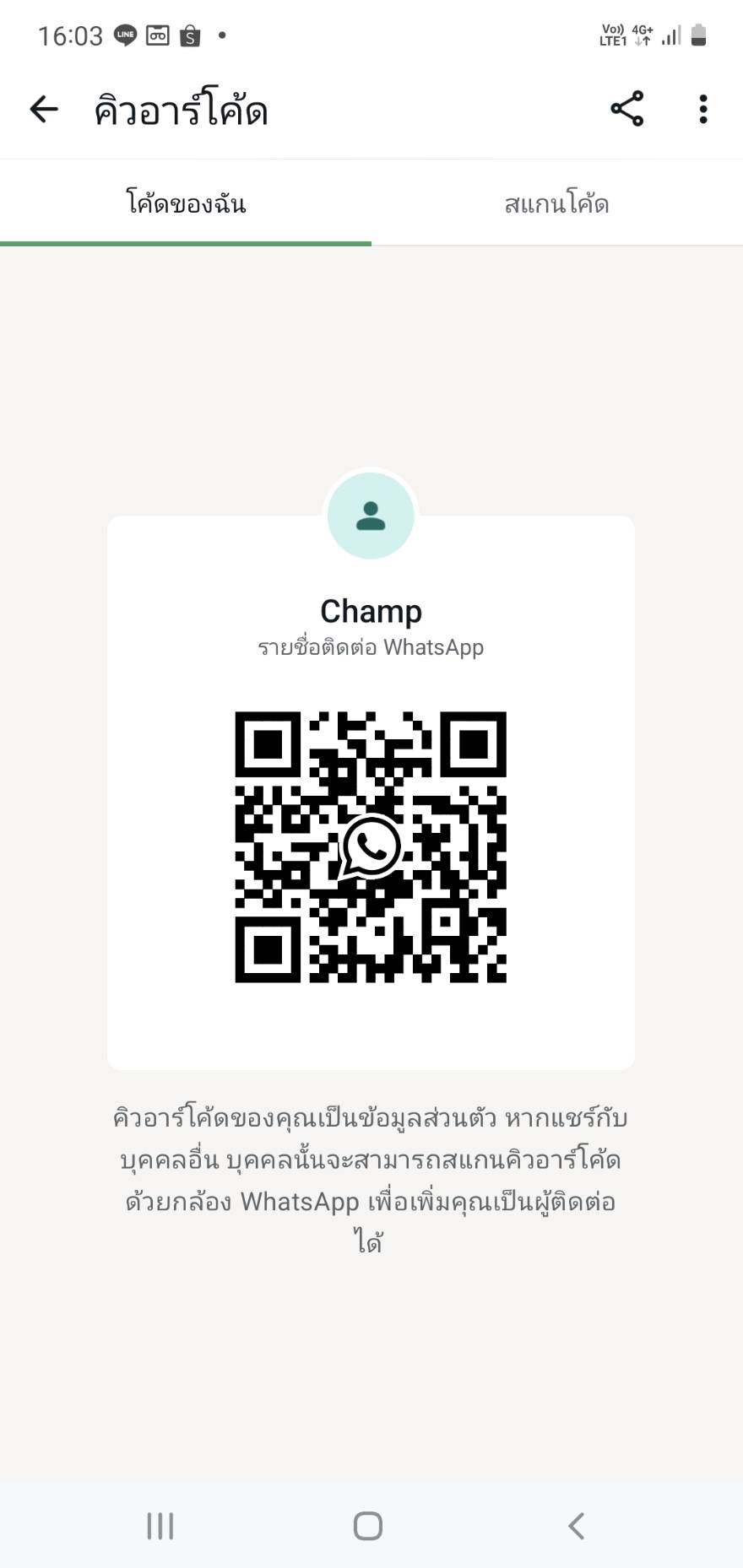Open the recent apps view
This screenshot has width=743, height=1568.
160,1525
